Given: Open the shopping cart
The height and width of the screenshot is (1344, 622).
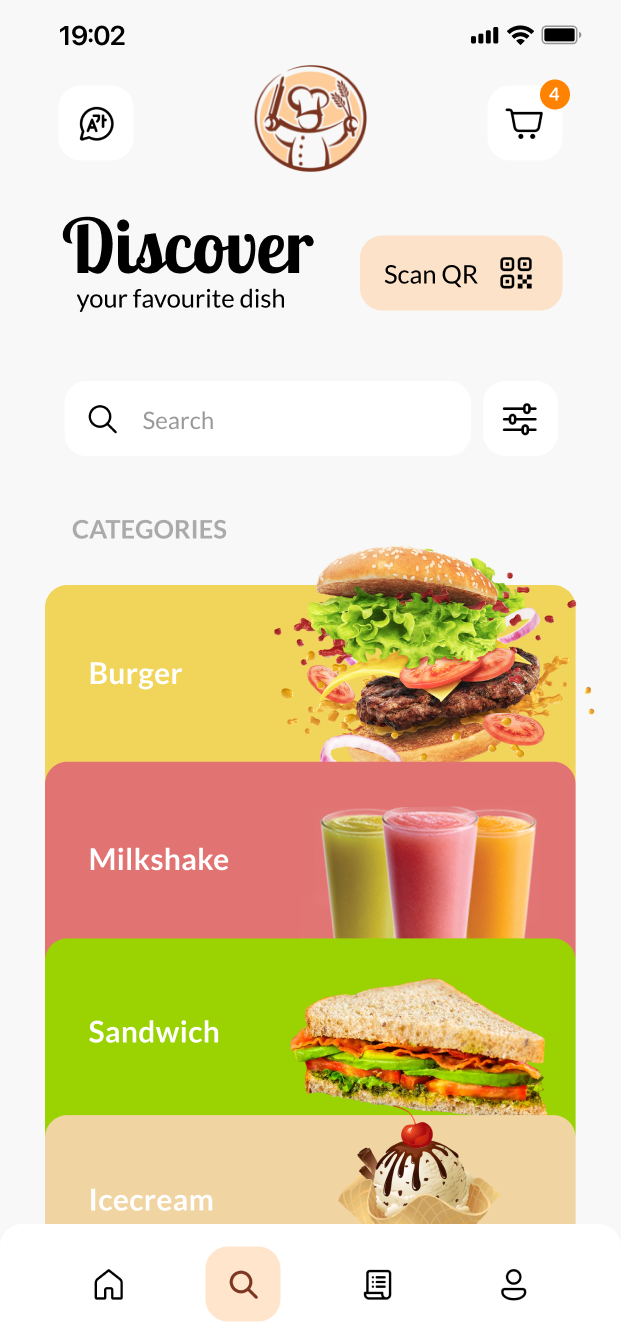Looking at the screenshot, I should pyautogui.click(x=525, y=123).
